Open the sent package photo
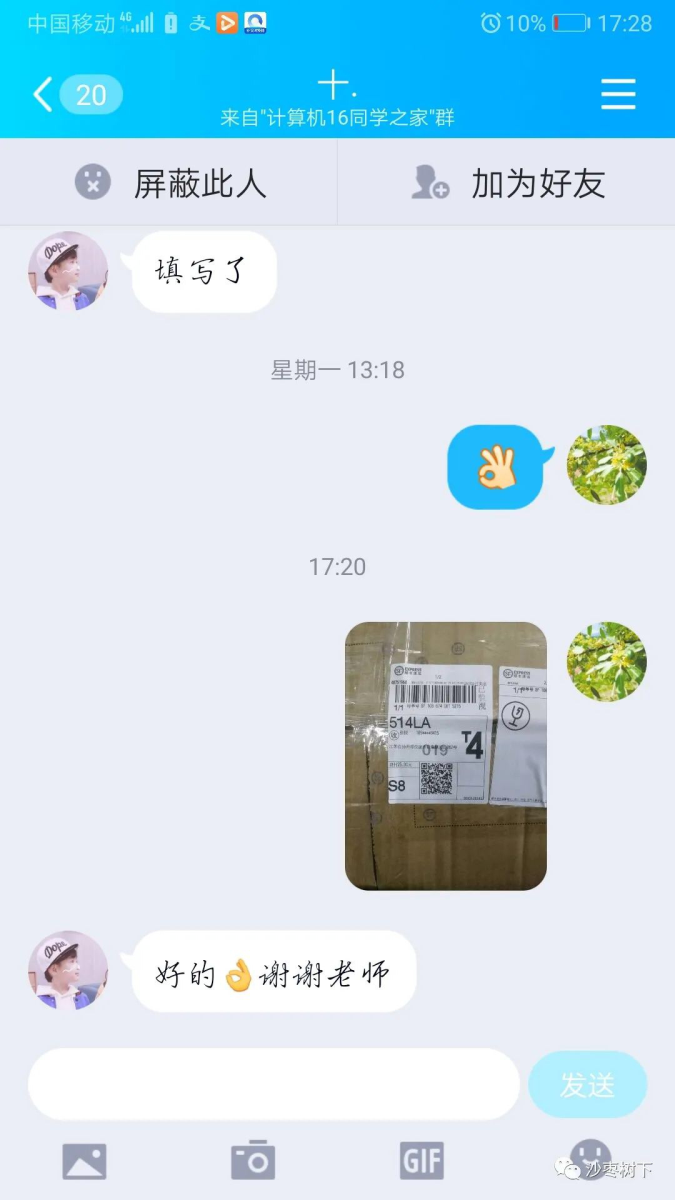675x1200 pixels. 446,756
